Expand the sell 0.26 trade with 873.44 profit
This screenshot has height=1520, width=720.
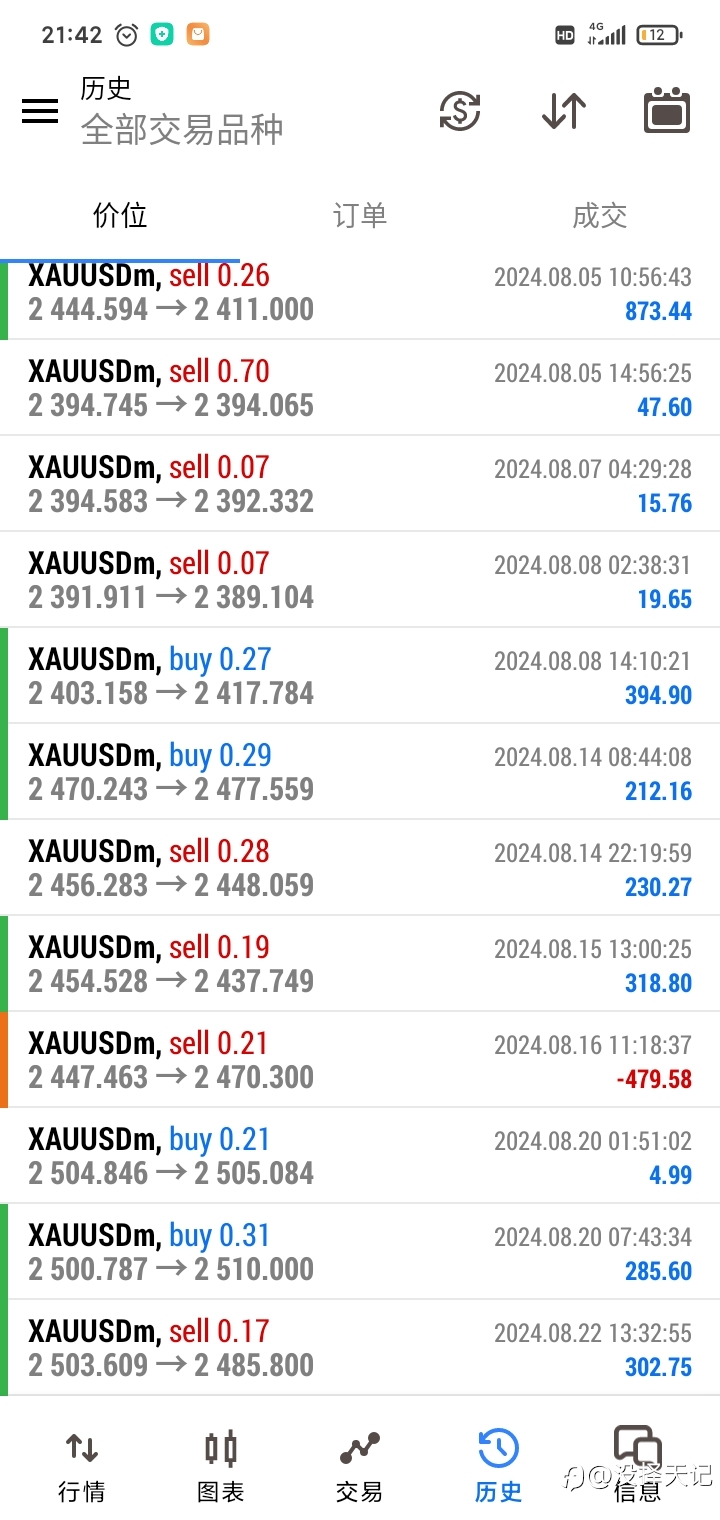360,292
